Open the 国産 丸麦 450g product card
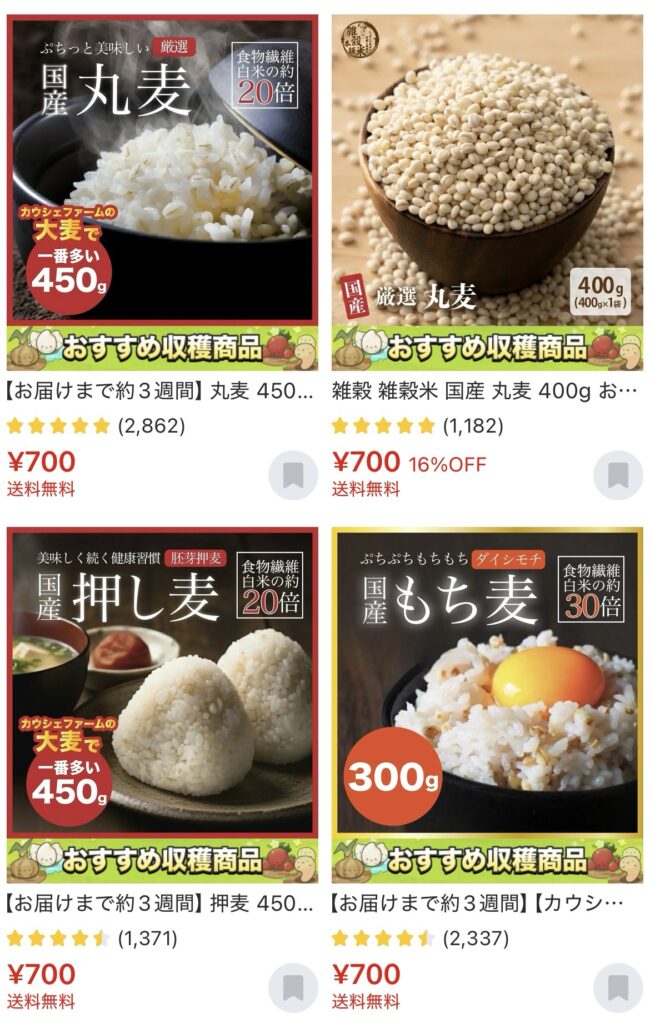The image size is (650, 1024). tap(162, 180)
